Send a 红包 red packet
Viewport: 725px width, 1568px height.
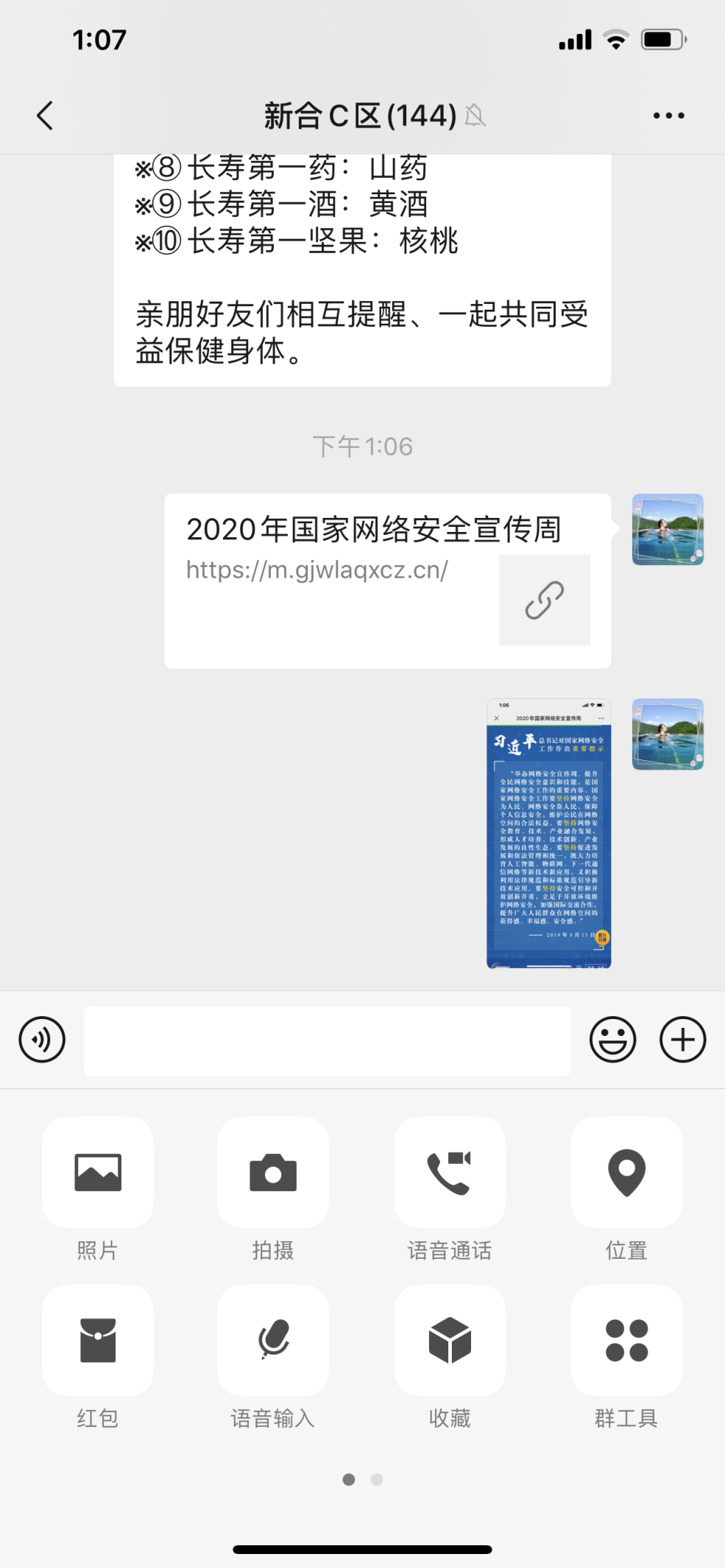click(x=98, y=1340)
